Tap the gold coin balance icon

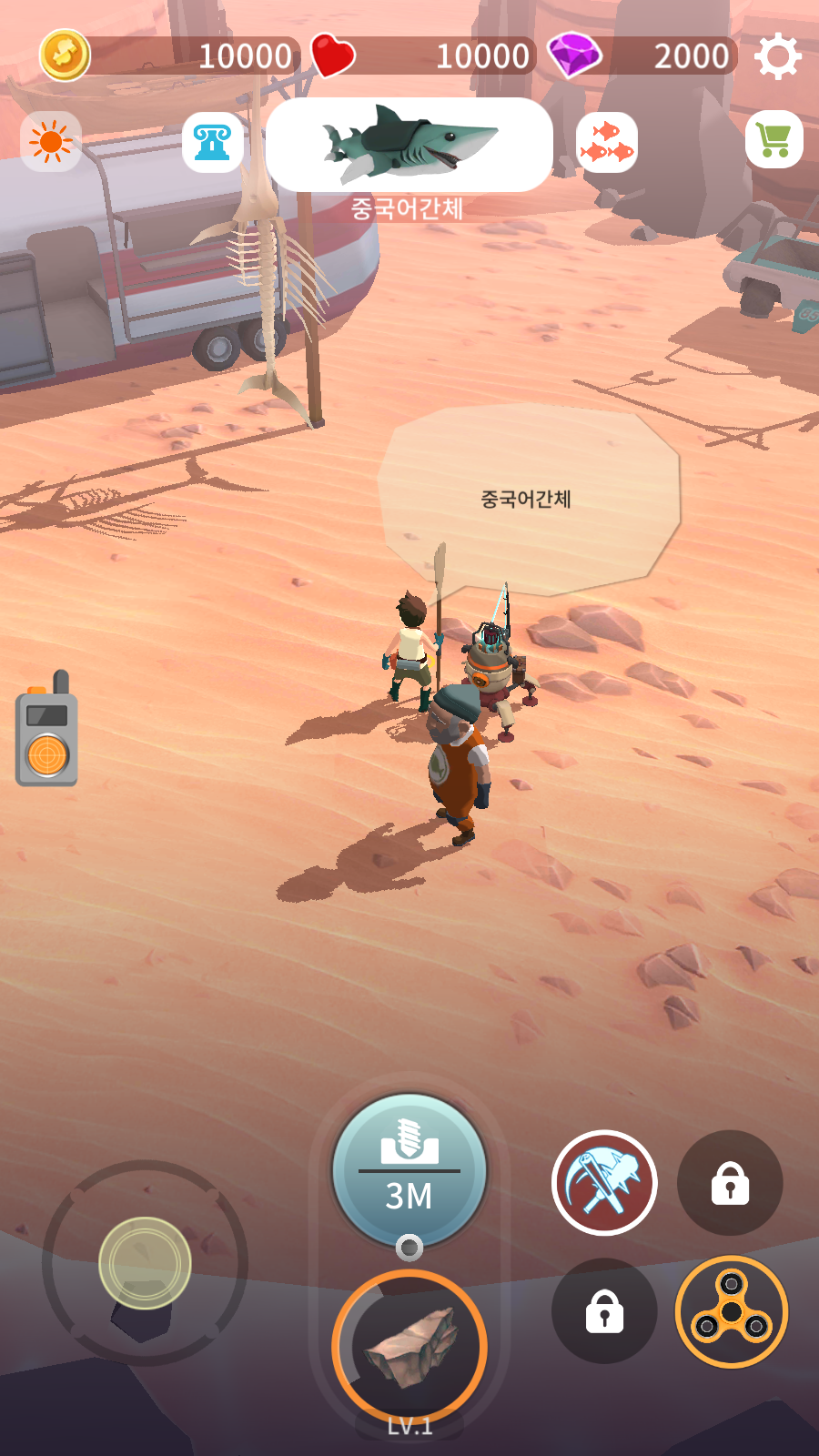pyautogui.click(x=65, y=56)
